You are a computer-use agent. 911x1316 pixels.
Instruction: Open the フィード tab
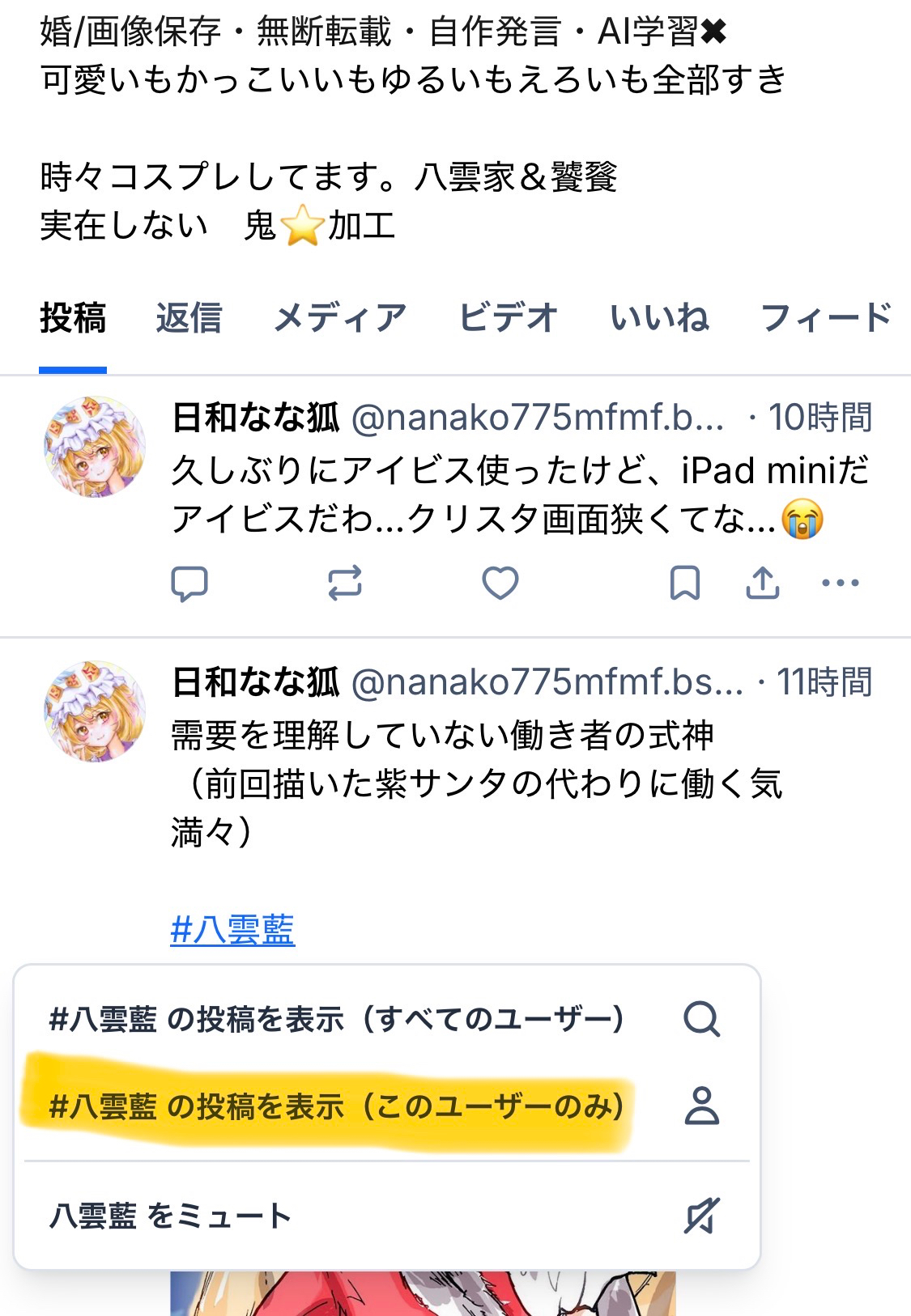click(826, 318)
